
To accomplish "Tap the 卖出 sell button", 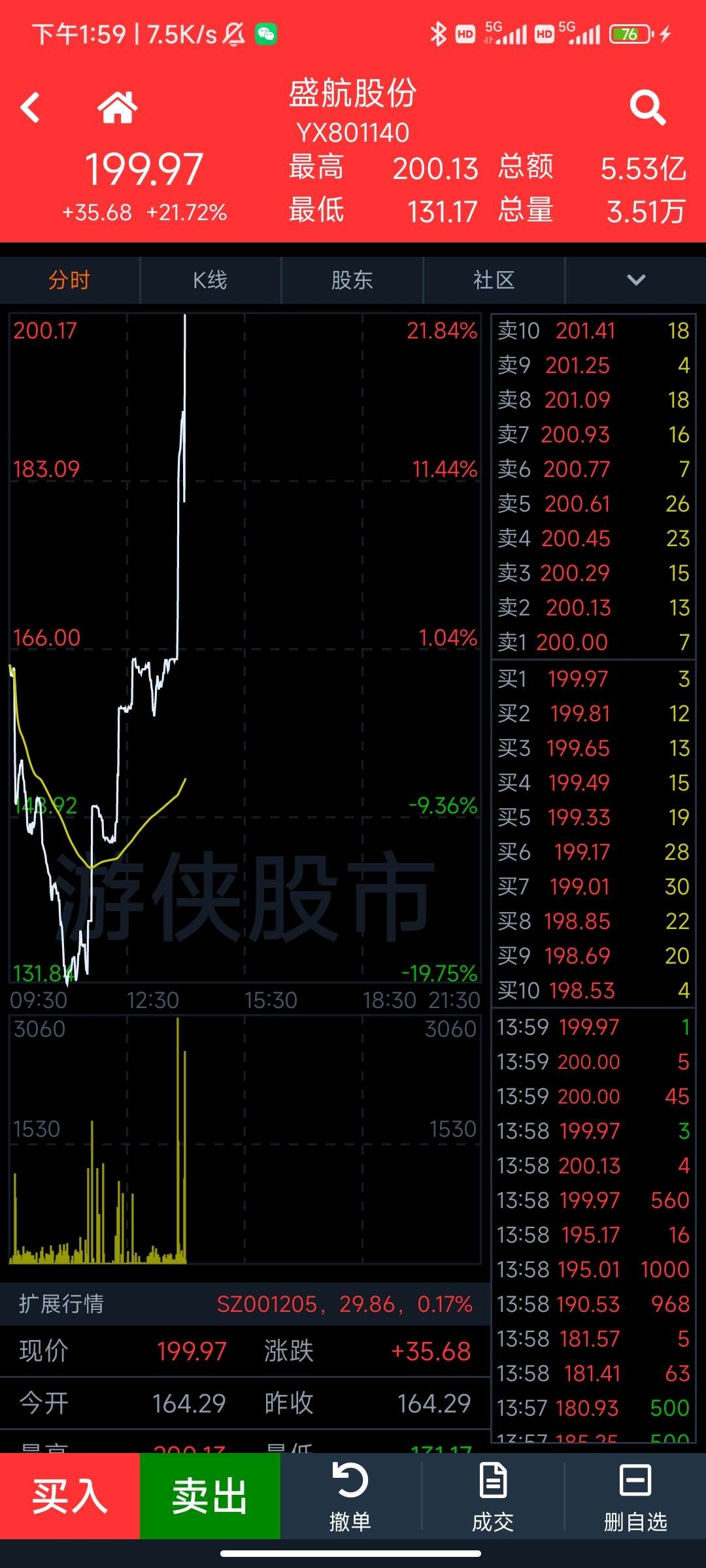I will 210,1495.
